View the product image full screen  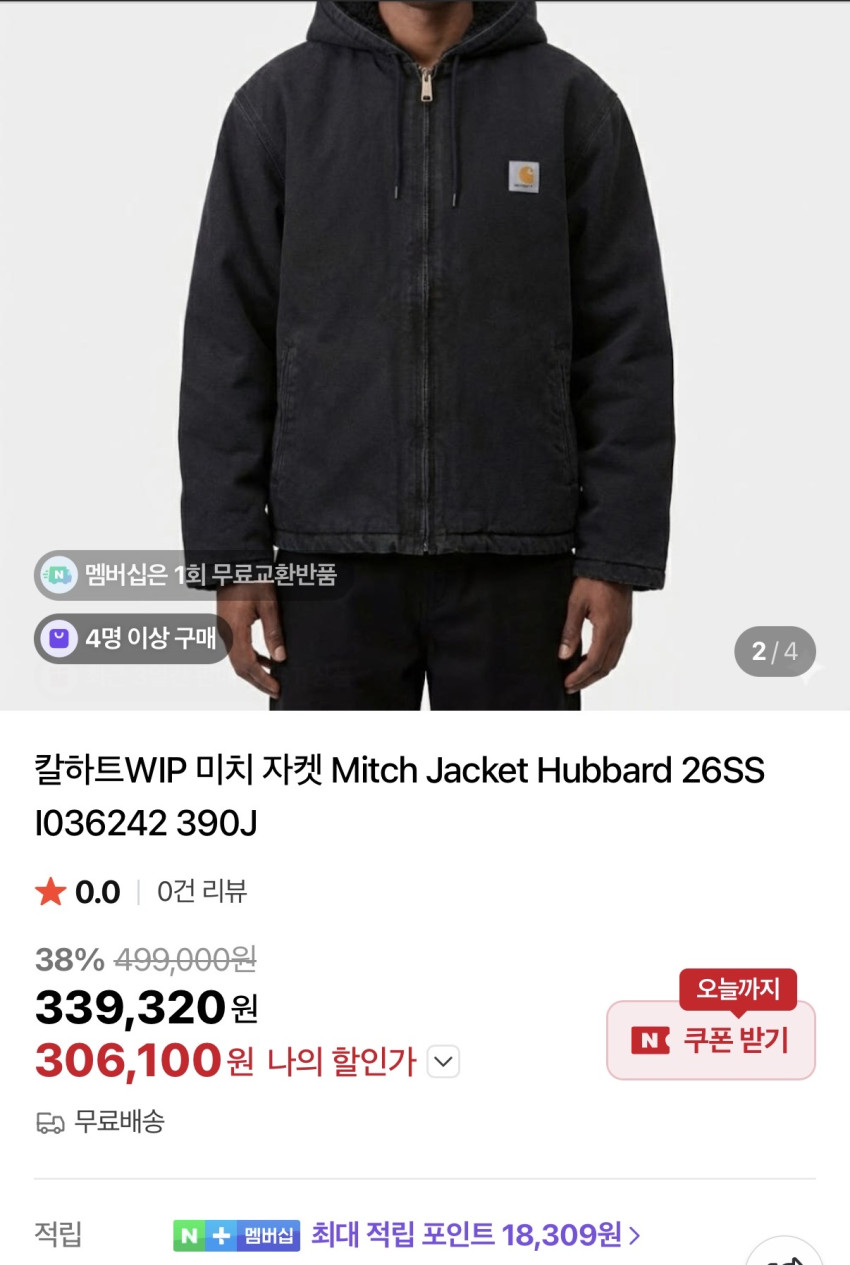click(x=425, y=355)
